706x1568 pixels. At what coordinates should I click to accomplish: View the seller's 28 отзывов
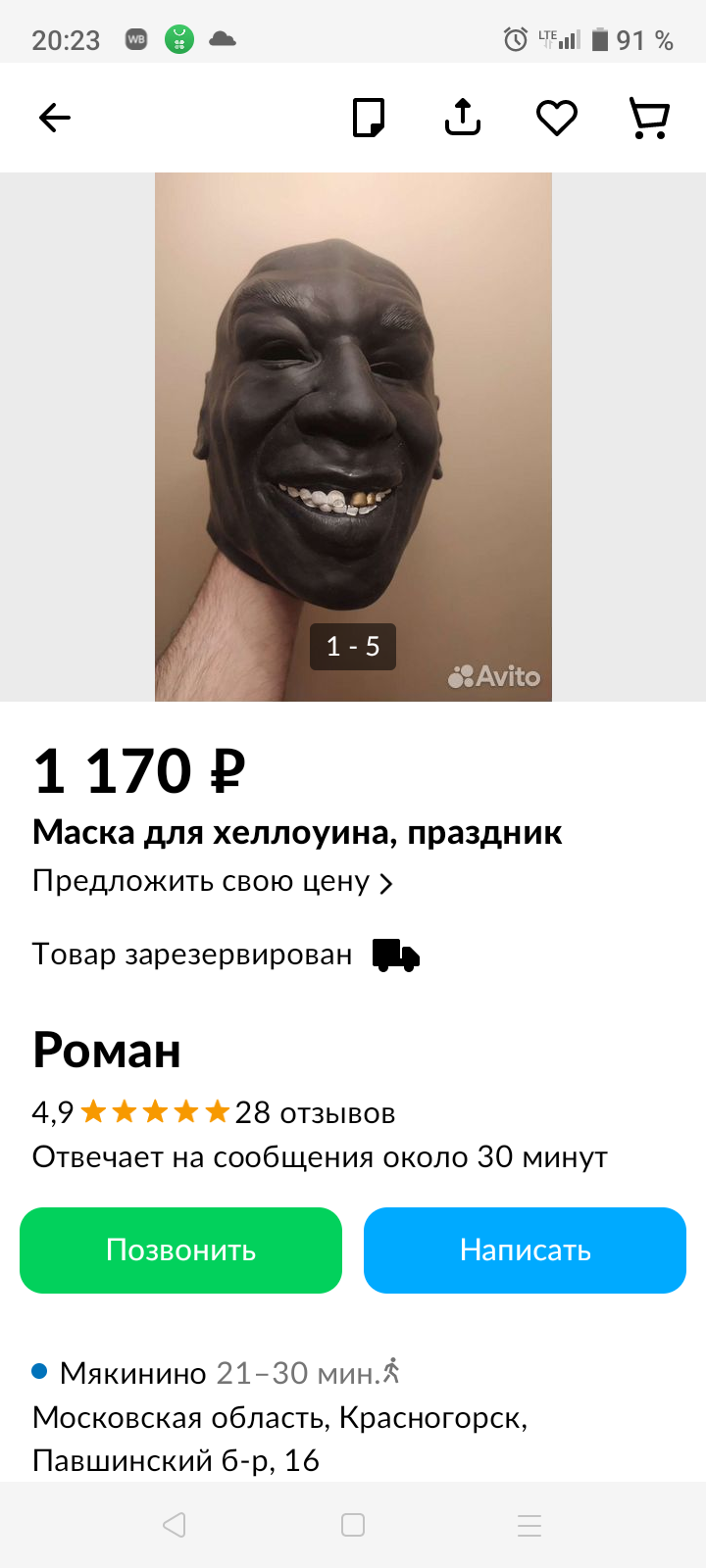point(315,1113)
